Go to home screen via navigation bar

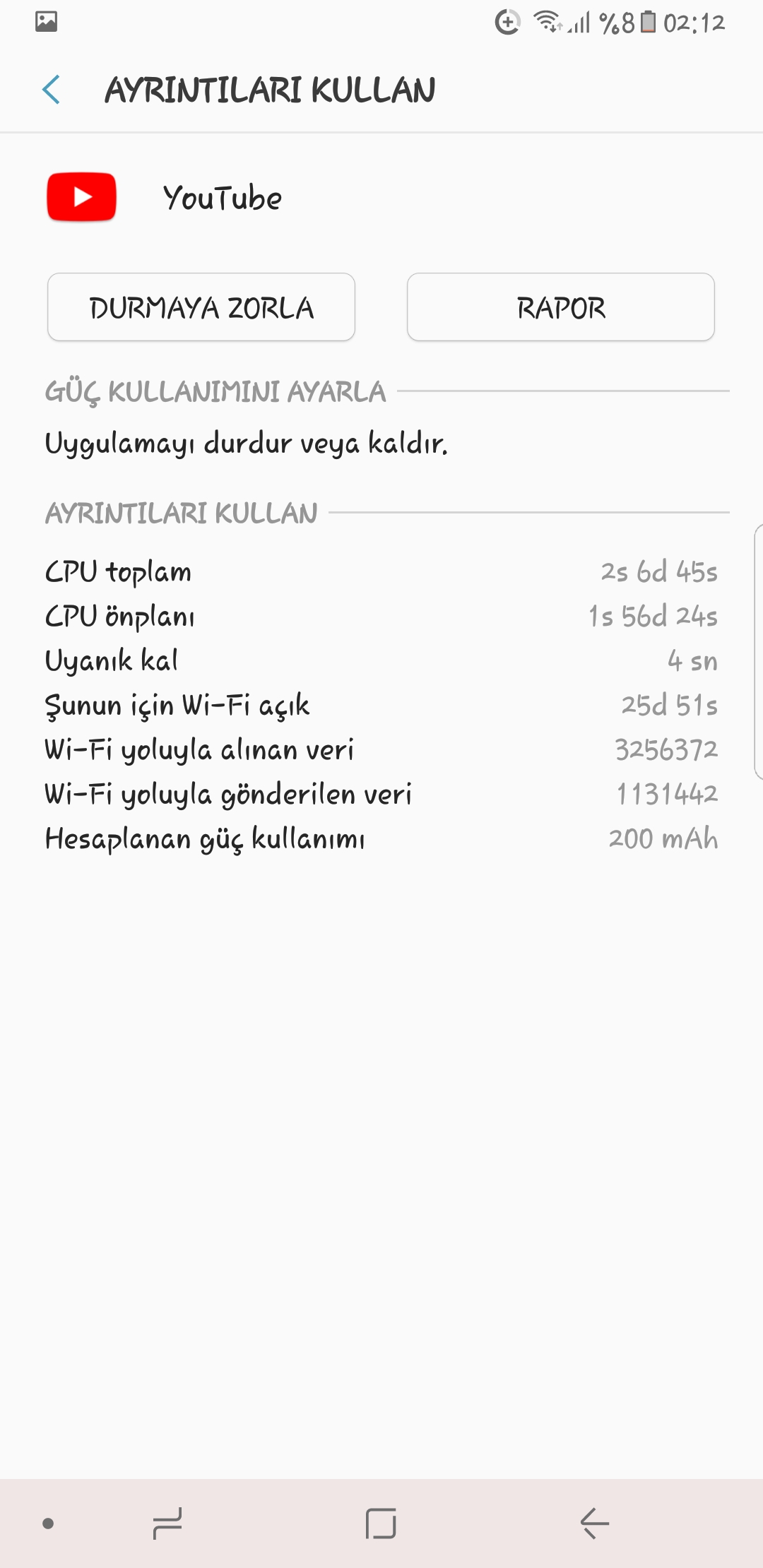click(x=381, y=1523)
